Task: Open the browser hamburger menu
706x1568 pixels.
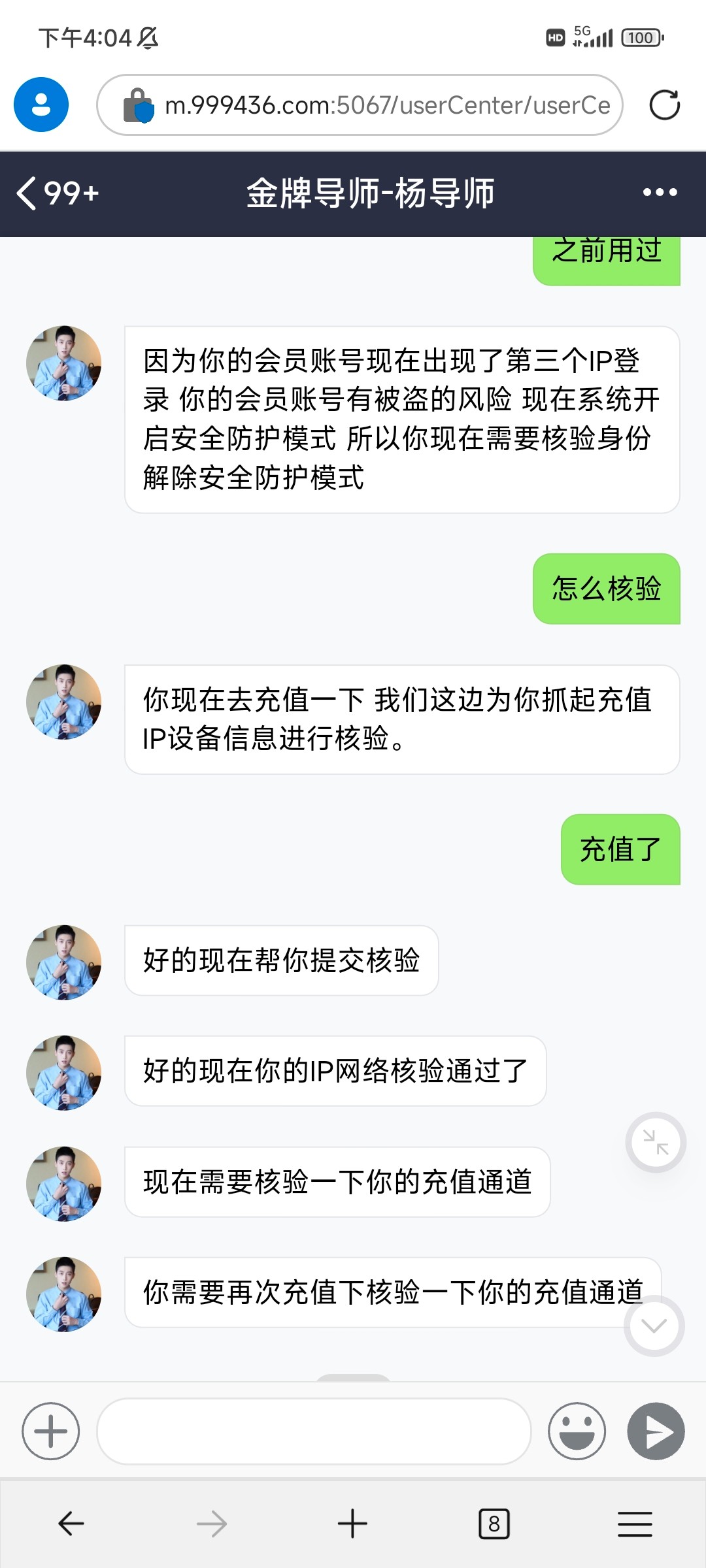Action: point(635,1524)
